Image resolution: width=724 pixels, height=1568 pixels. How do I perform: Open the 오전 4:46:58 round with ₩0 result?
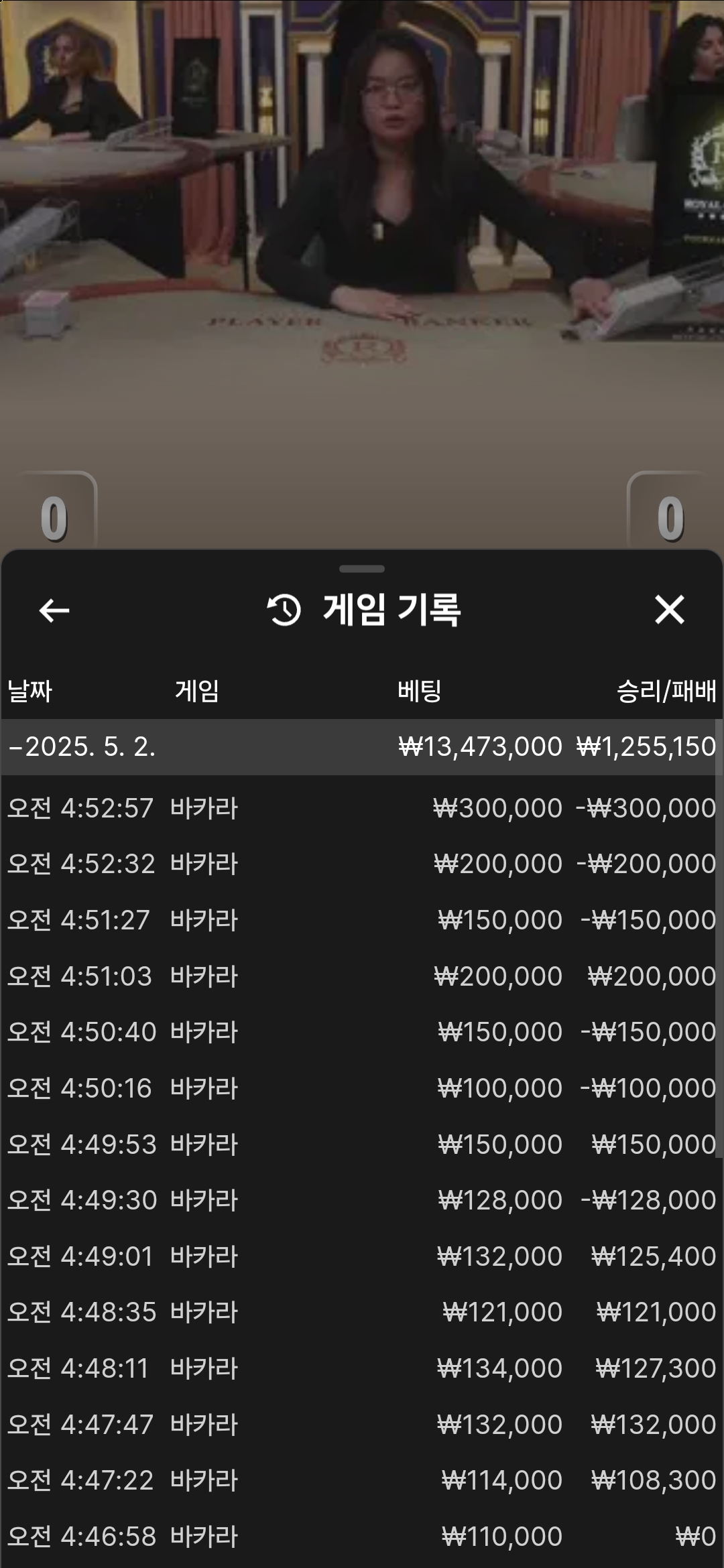tap(362, 1537)
